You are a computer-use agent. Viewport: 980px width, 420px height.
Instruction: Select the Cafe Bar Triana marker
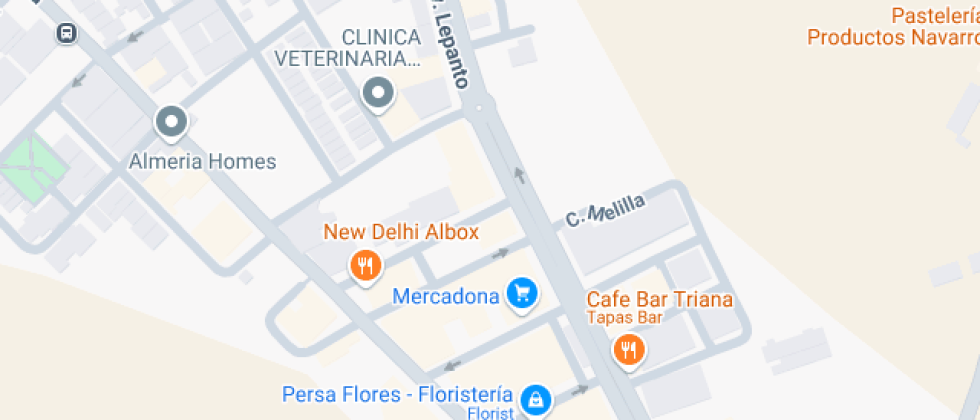pos(629,351)
